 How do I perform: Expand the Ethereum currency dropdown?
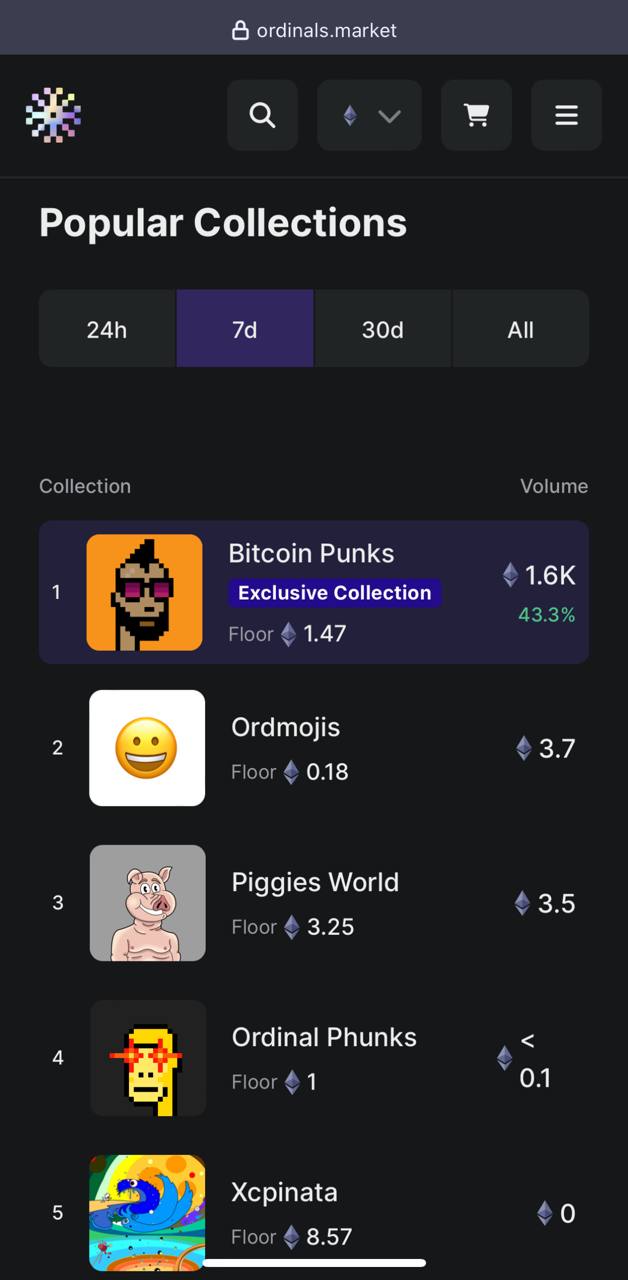click(x=369, y=115)
